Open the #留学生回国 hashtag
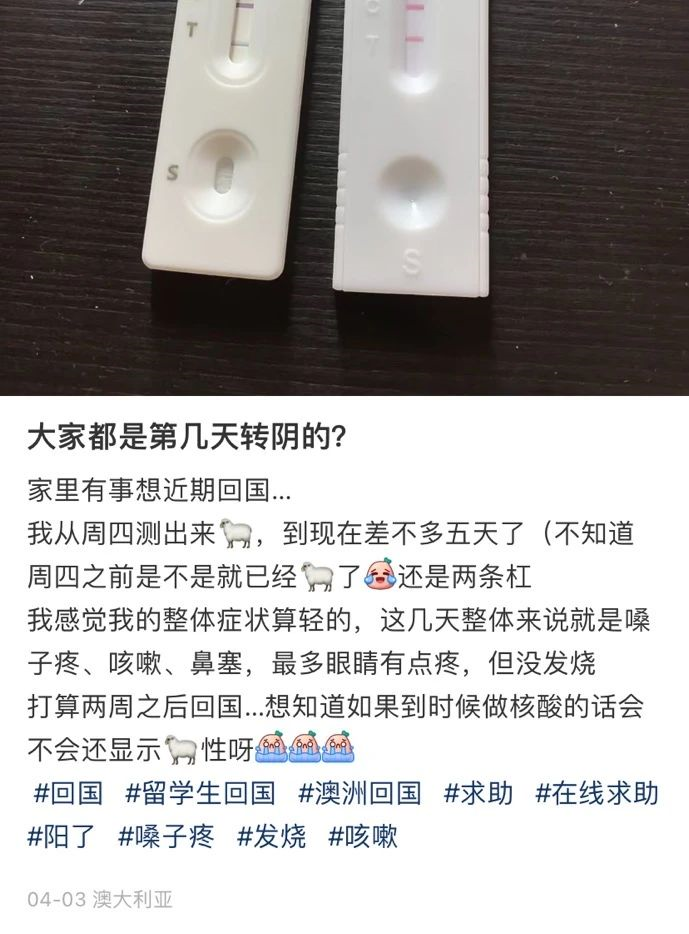Viewport: 689px width, 934px height. click(x=200, y=794)
